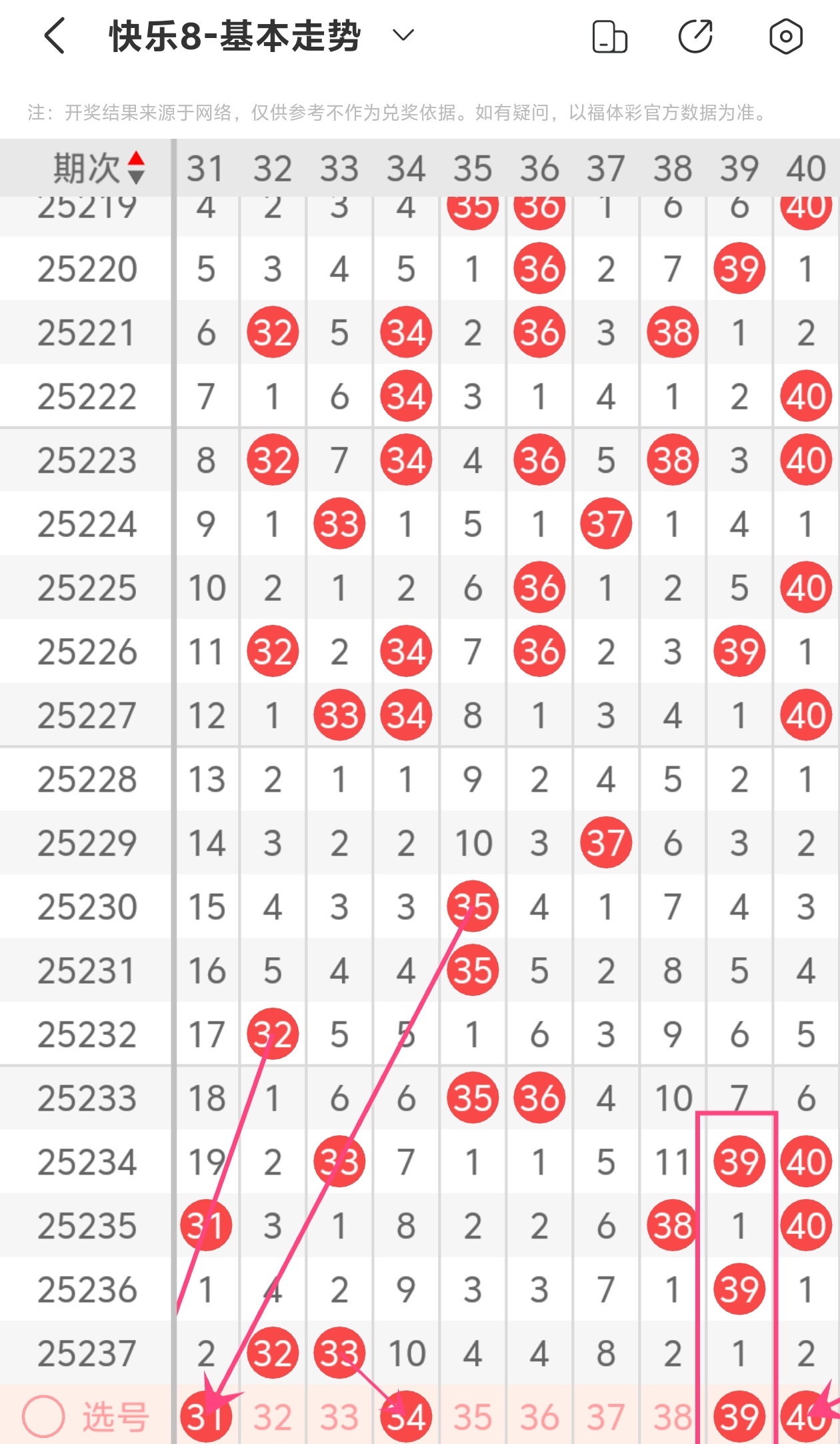Deselect red ball 31 in the 选号 row

(x=206, y=1417)
